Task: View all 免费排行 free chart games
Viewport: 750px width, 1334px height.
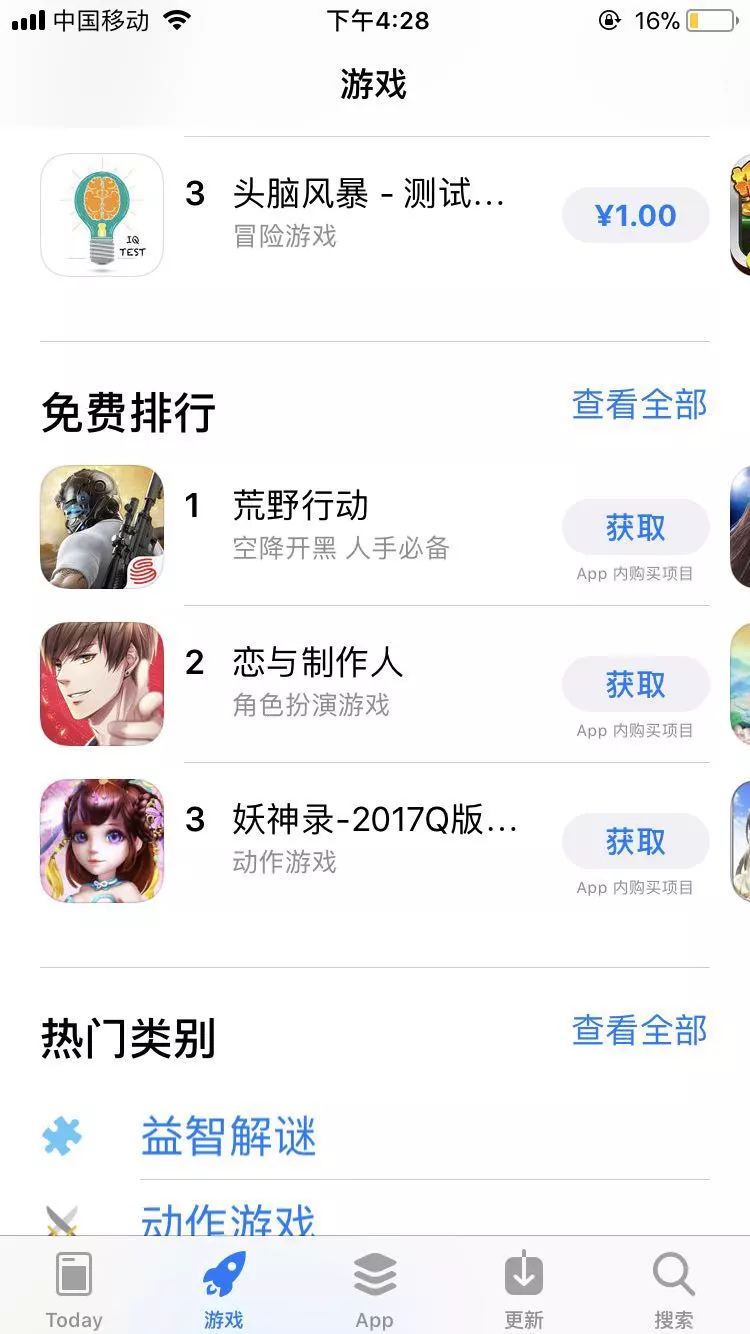Action: (639, 405)
